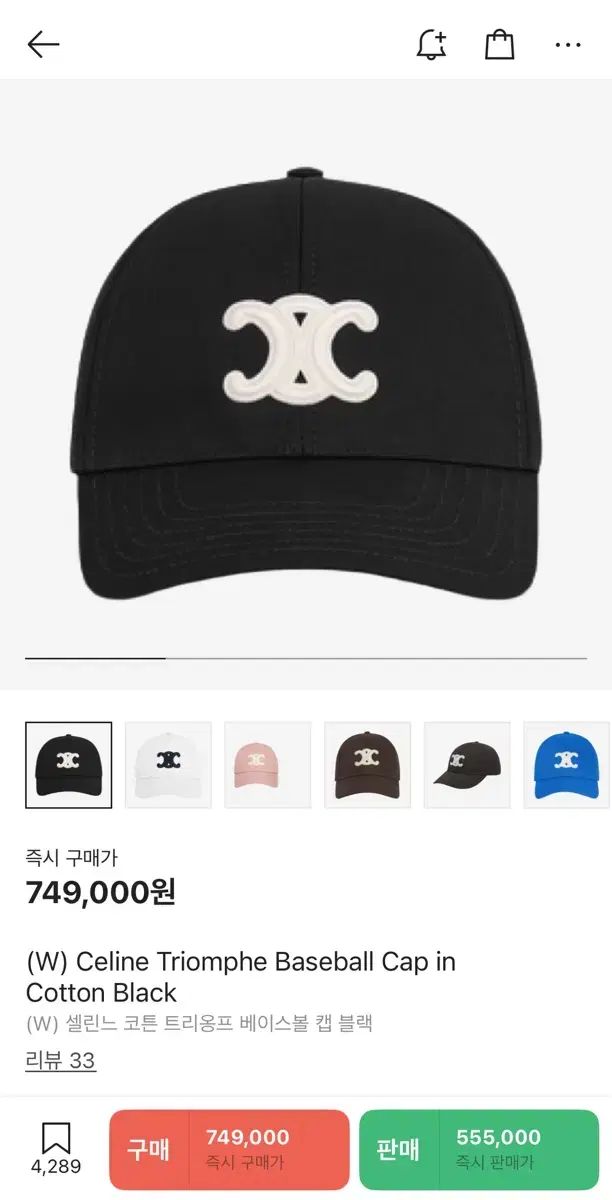Set a price alert with the bell icon
The image size is (612, 1200).
click(432, 44)
